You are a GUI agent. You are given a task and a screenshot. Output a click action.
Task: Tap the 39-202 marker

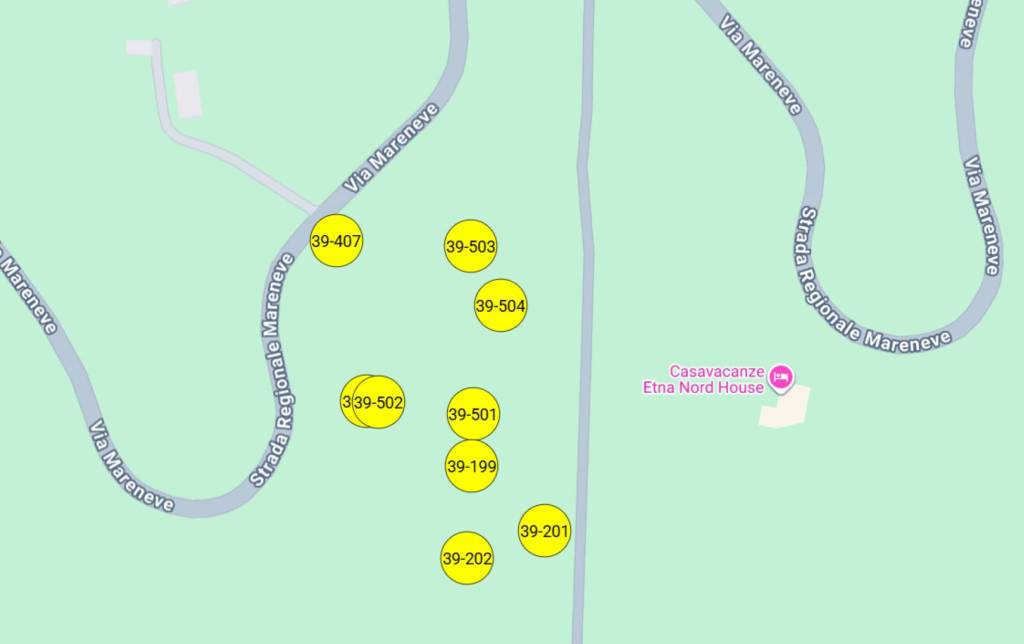pos(467,558)
